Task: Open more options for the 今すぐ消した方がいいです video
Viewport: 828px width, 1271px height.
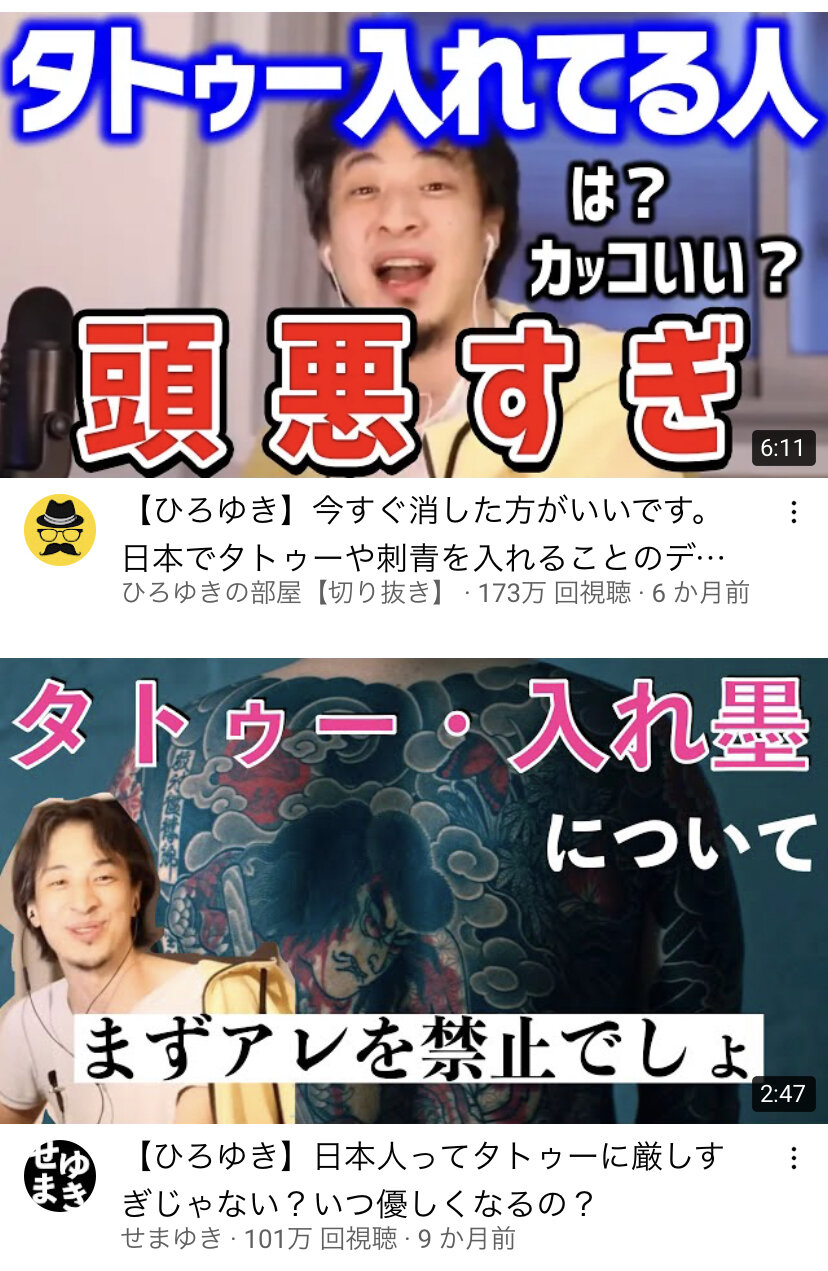Action: point(794,513)
